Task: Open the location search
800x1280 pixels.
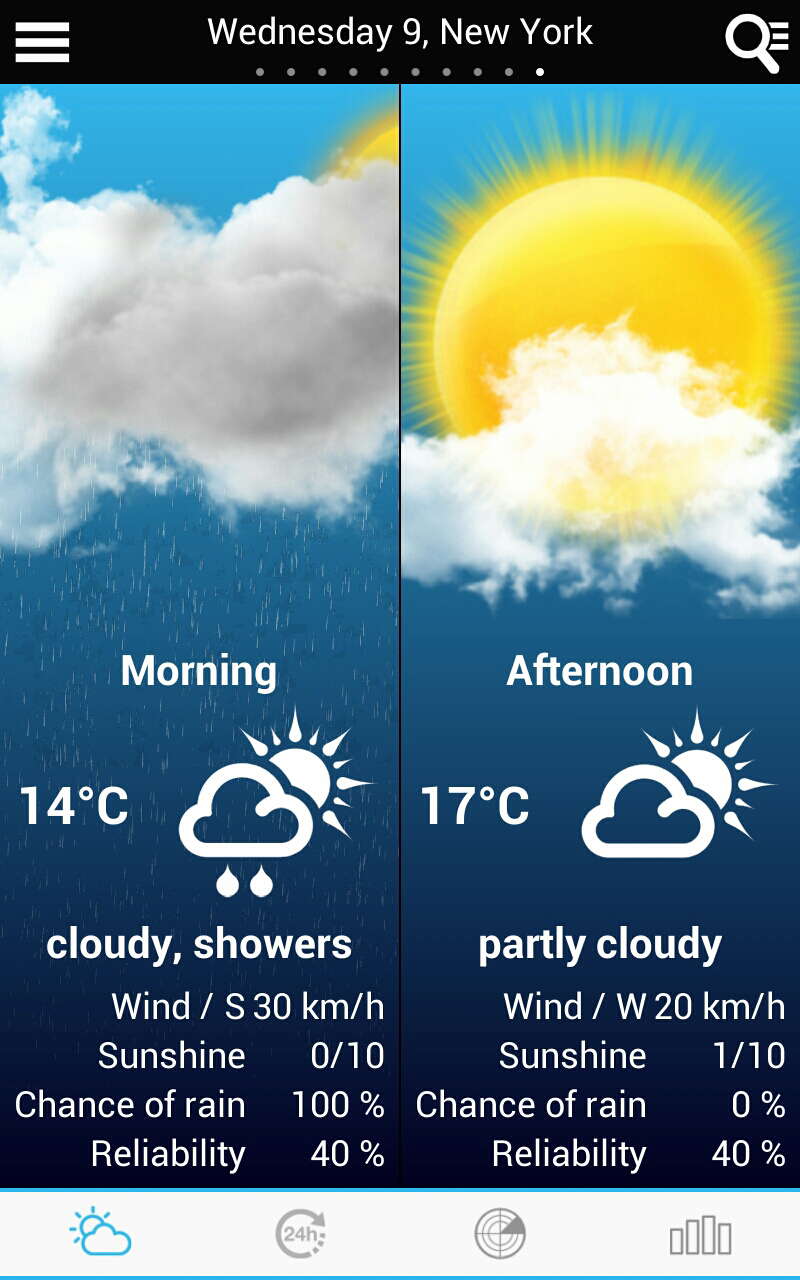Action: point(756,43)
